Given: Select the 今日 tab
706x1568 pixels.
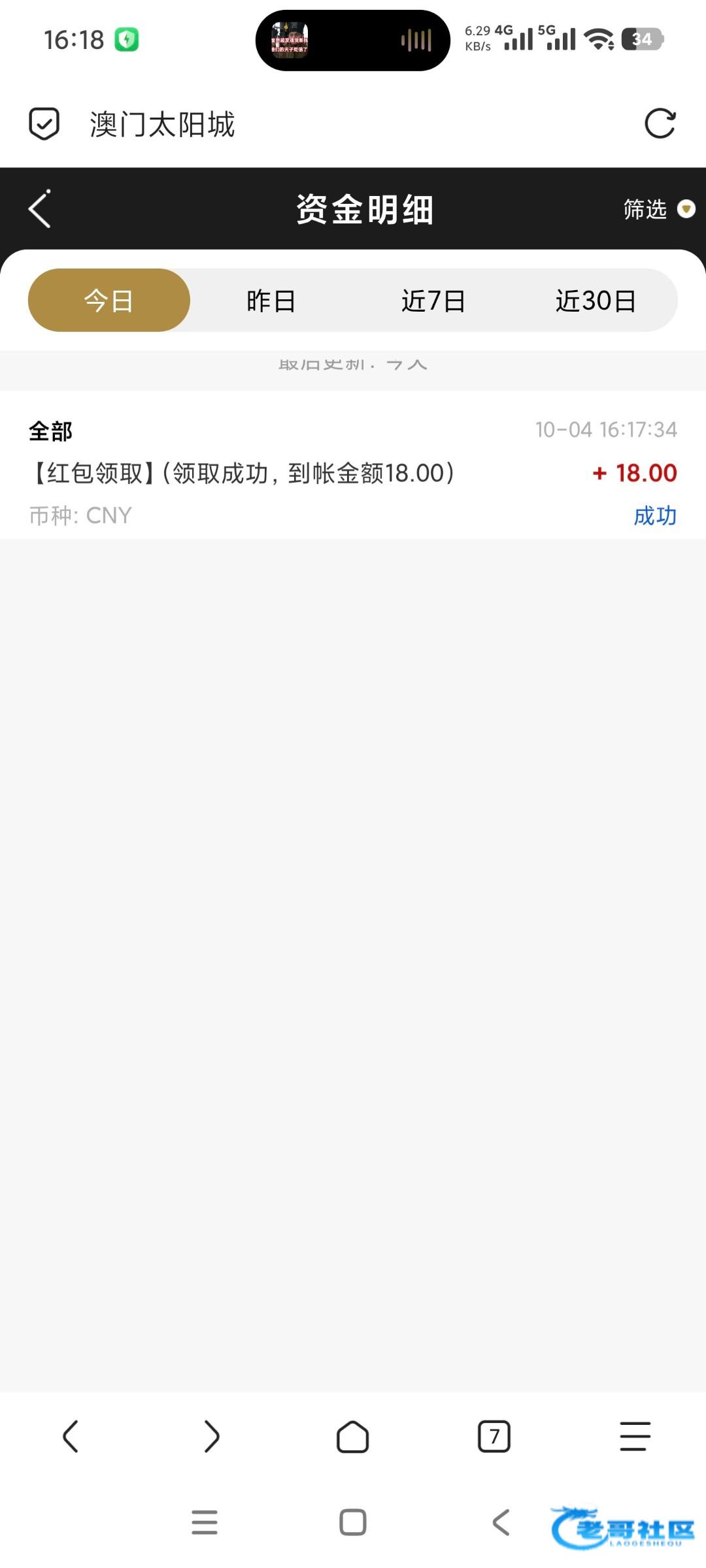Looking at the screenshot, I should (109, 301).
